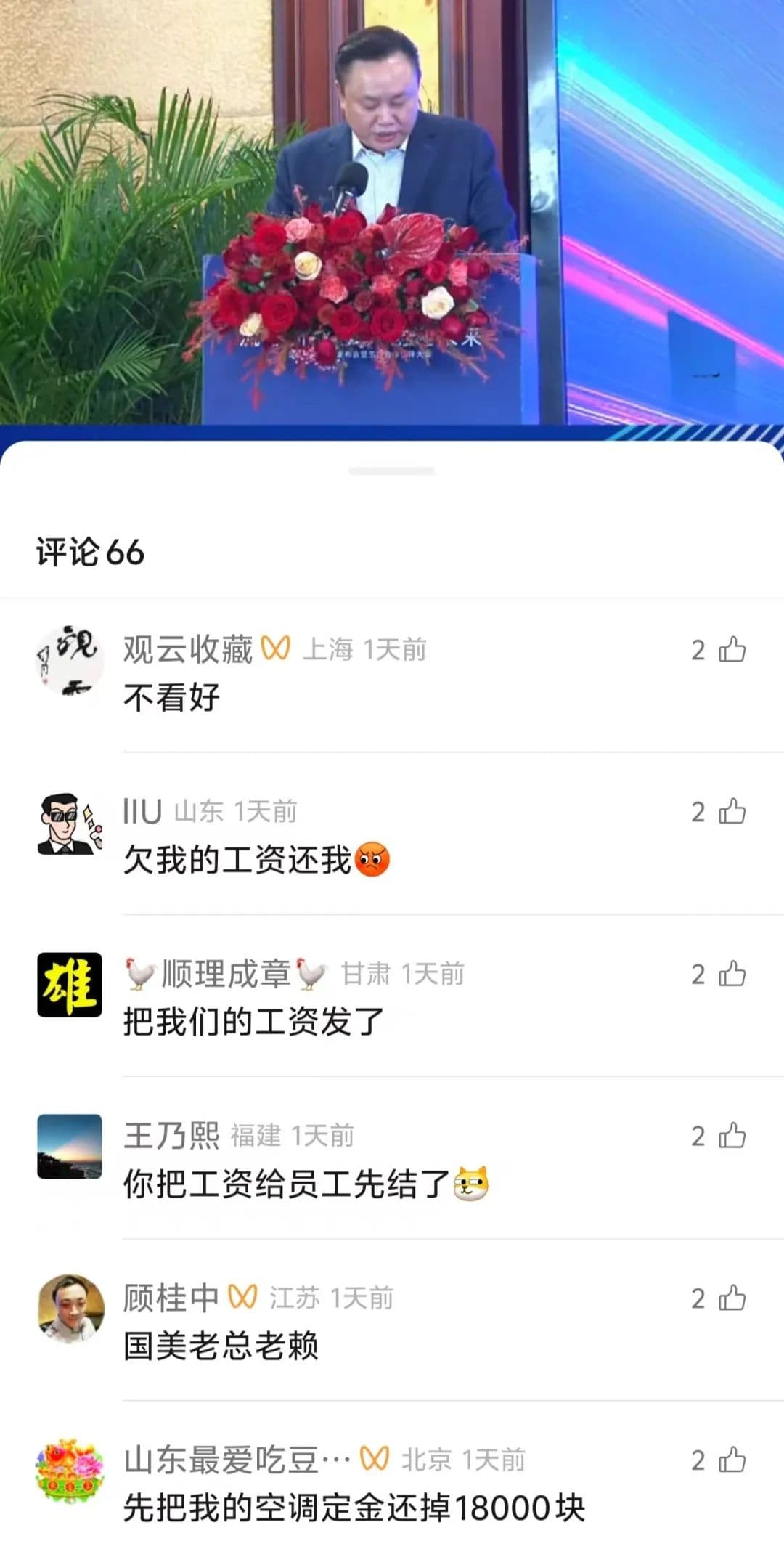Image resolution: width=784 pixels, height=1541 pixels.
Task: Like the comment from 王乃熙
Action: (732, 1136)
